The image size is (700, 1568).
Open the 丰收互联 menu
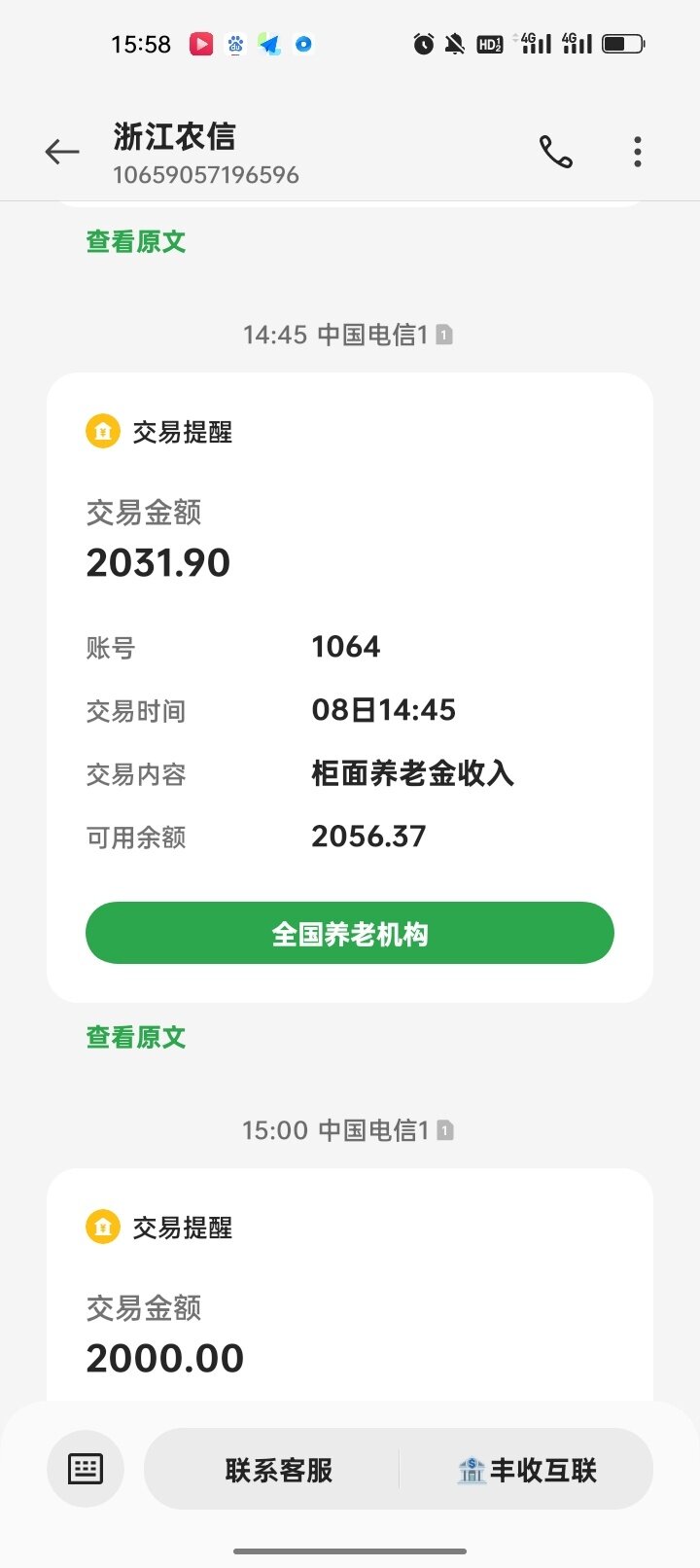pos(527,1470)
